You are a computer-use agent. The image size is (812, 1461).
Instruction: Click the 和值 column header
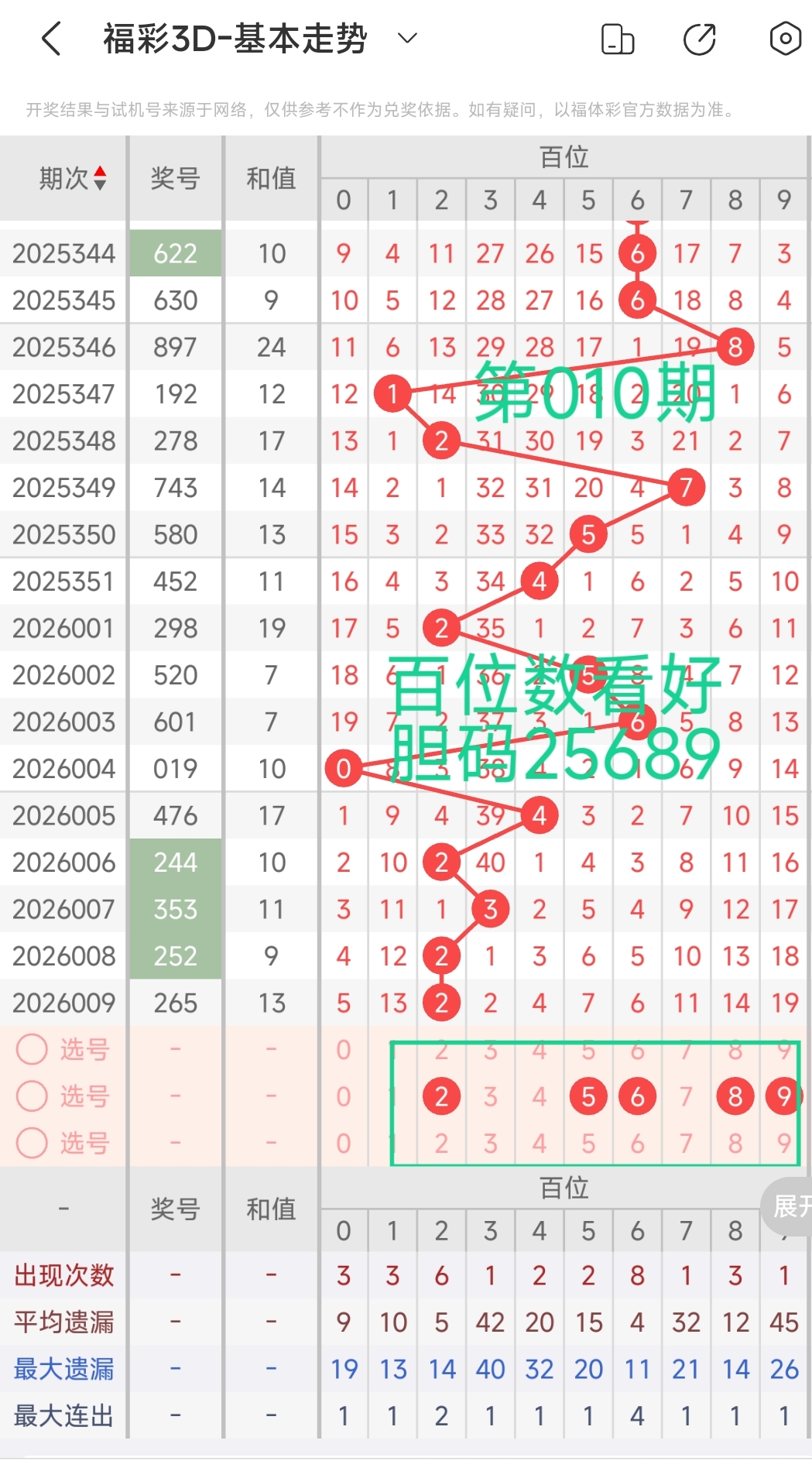pos(272,177)
